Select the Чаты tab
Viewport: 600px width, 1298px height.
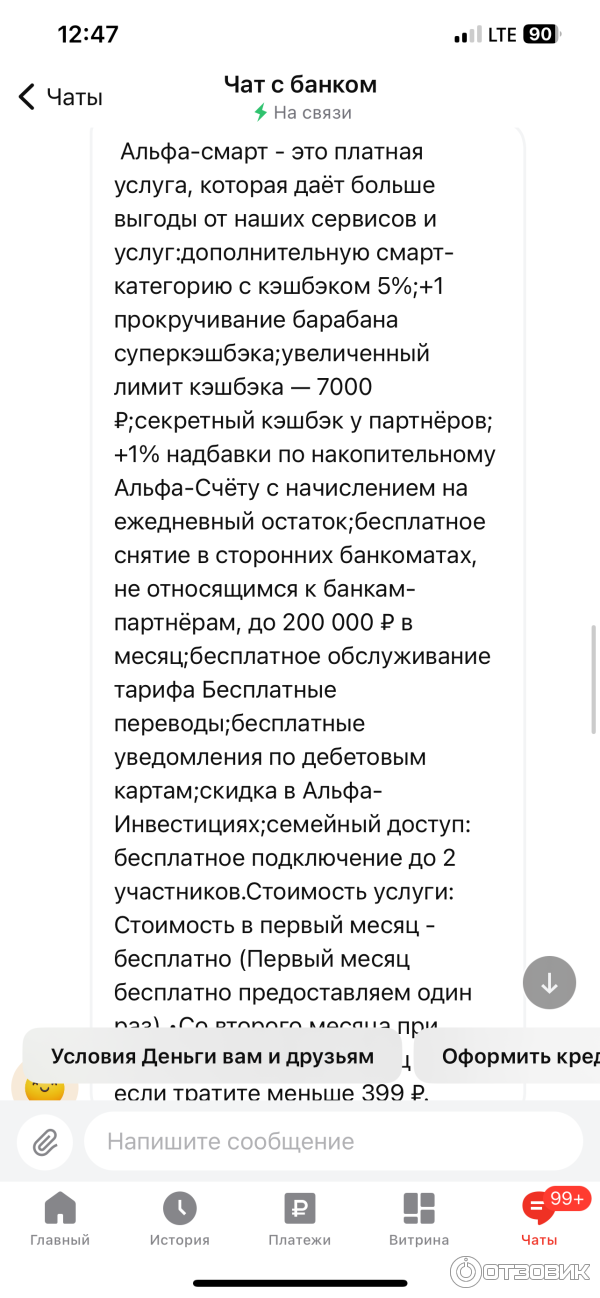539,1219
